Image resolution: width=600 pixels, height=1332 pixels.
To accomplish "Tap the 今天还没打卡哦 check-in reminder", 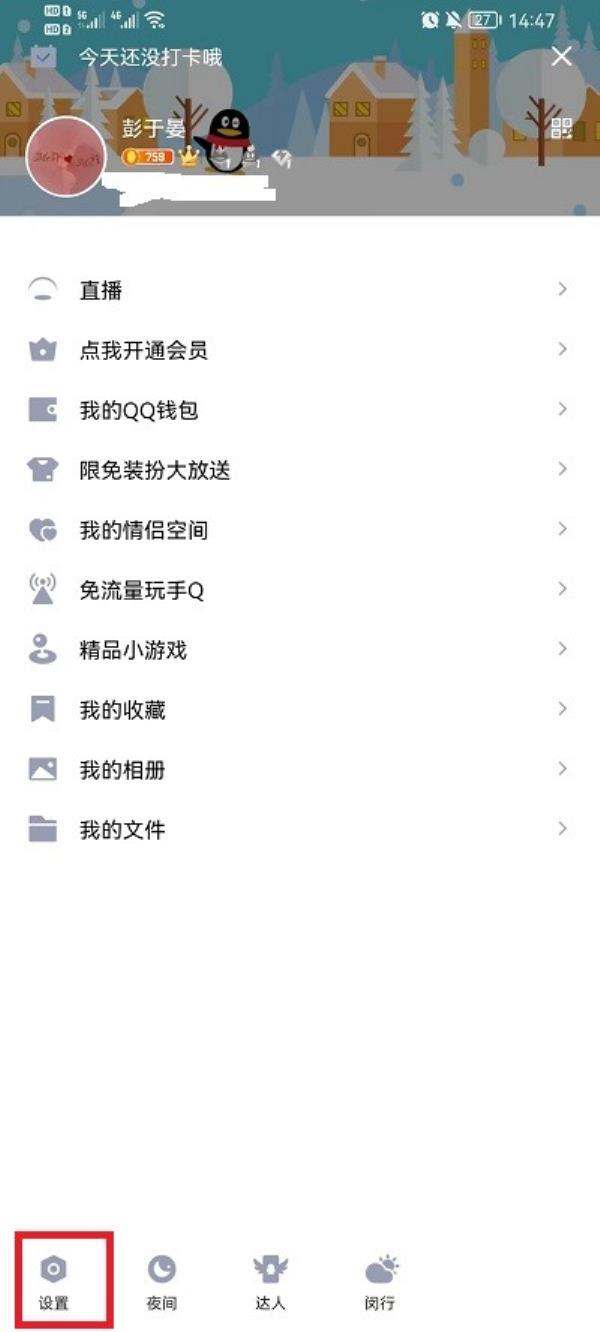I will (150, 57).
